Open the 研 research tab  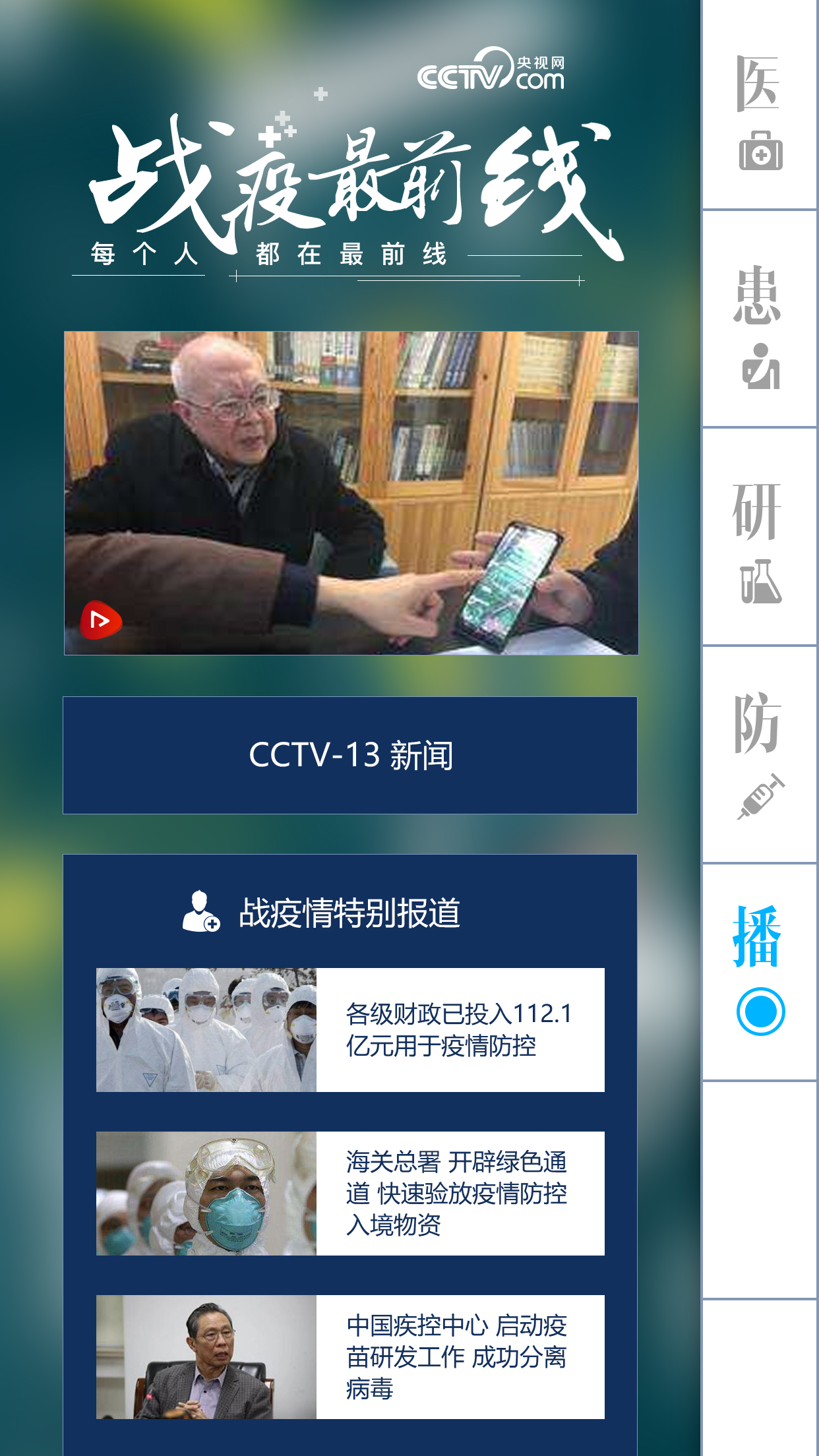(x=759, y=541)
